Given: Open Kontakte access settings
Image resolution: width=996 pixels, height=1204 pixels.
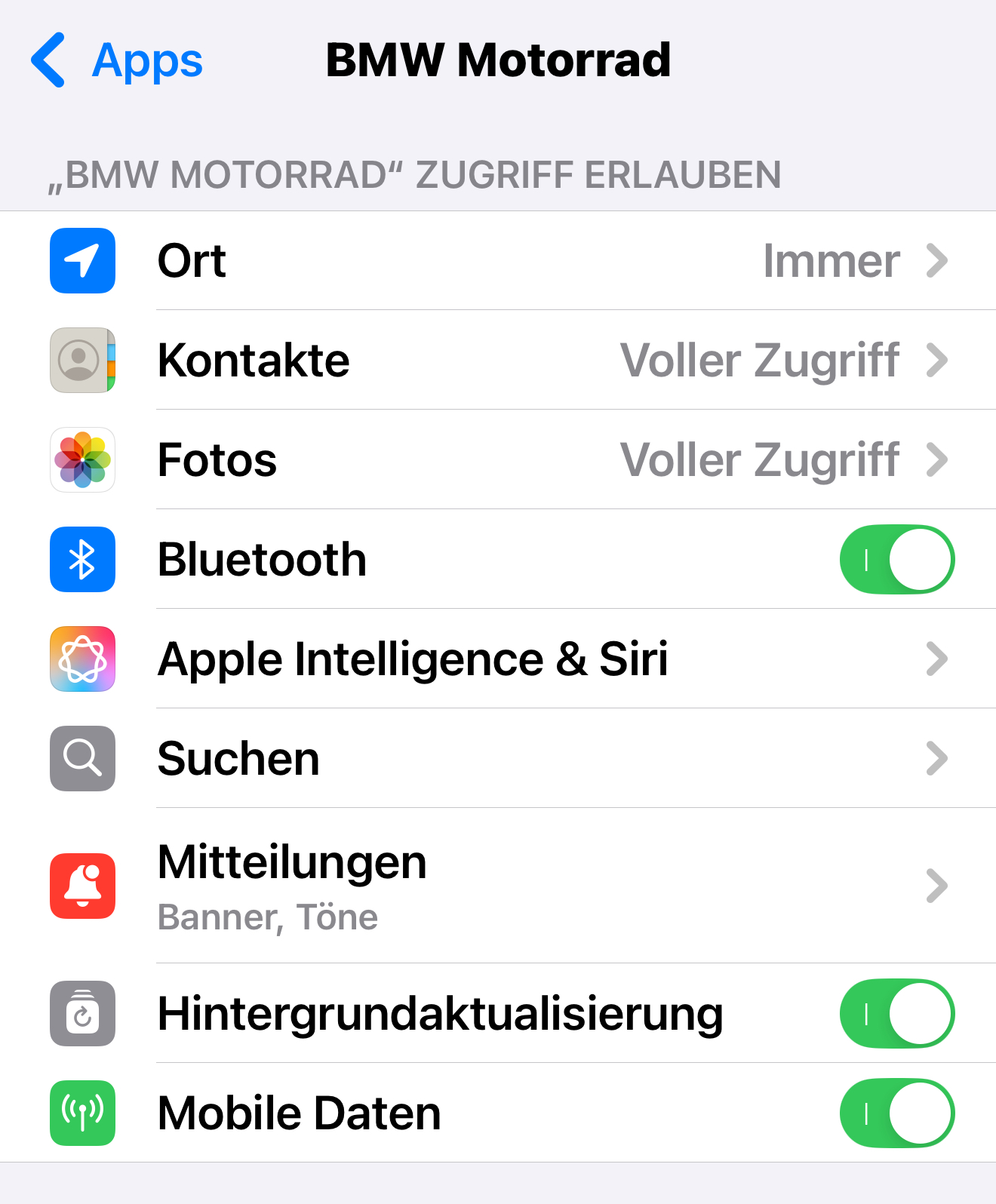Looking at the screenshot, I should [498, 361].
